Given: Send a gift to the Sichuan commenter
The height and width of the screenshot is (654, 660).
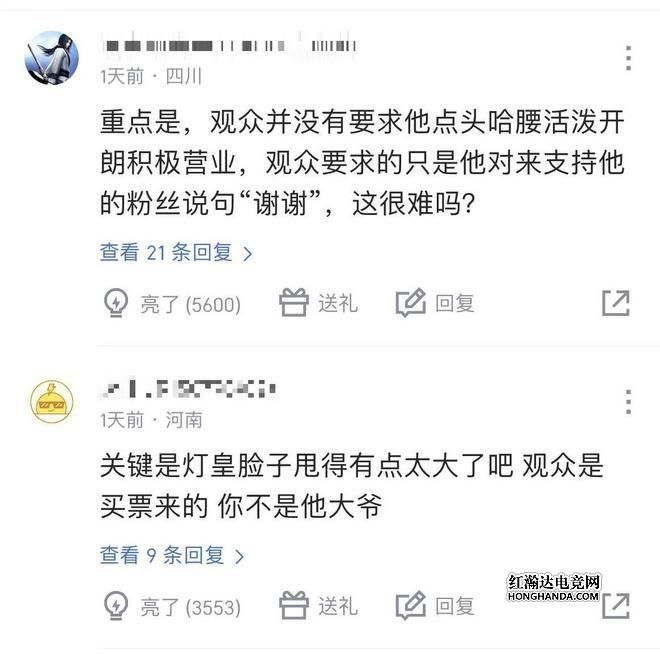Looking at the screenshot, I should 318,303.
